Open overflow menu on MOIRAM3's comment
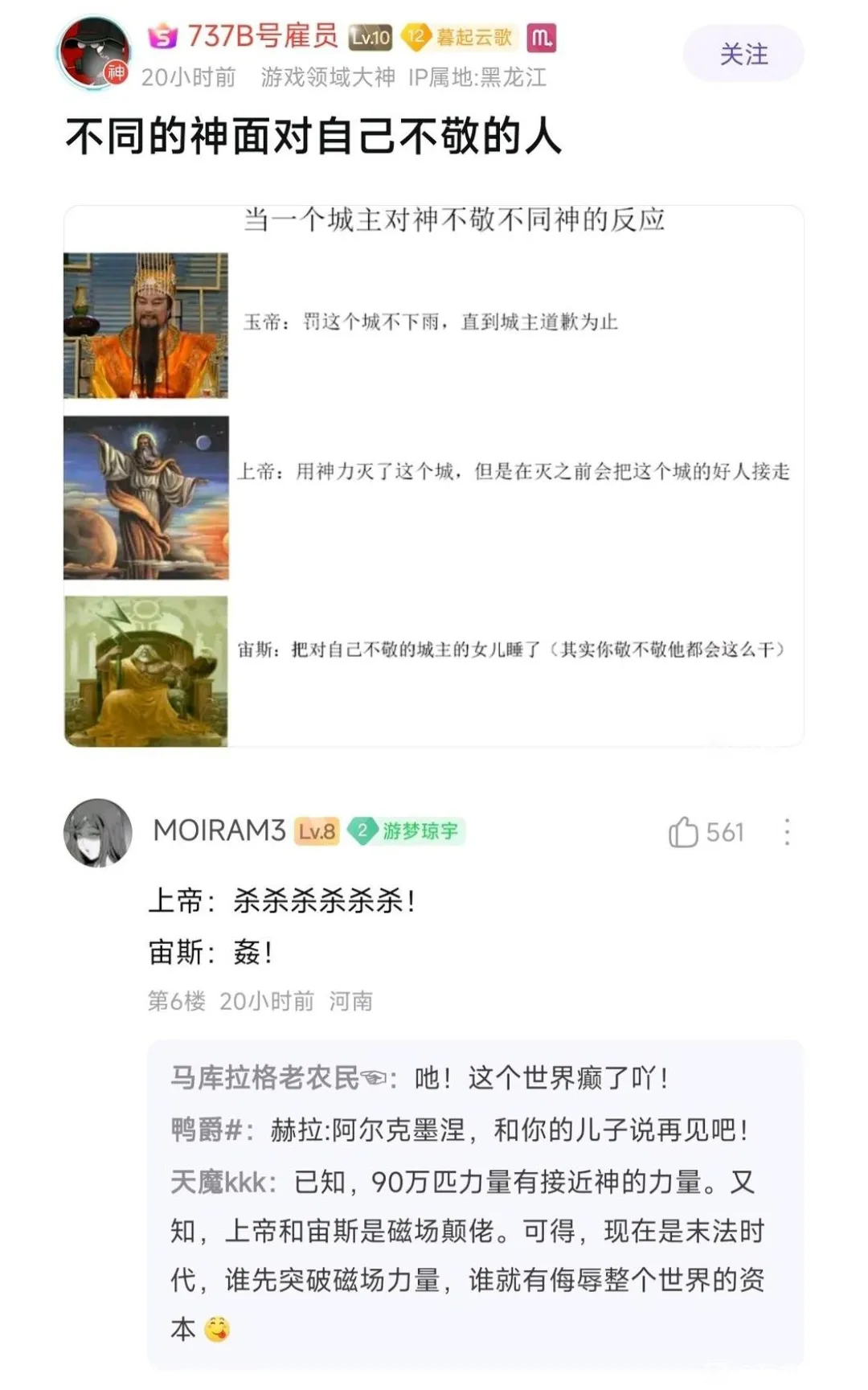 [x=787, y=832]
